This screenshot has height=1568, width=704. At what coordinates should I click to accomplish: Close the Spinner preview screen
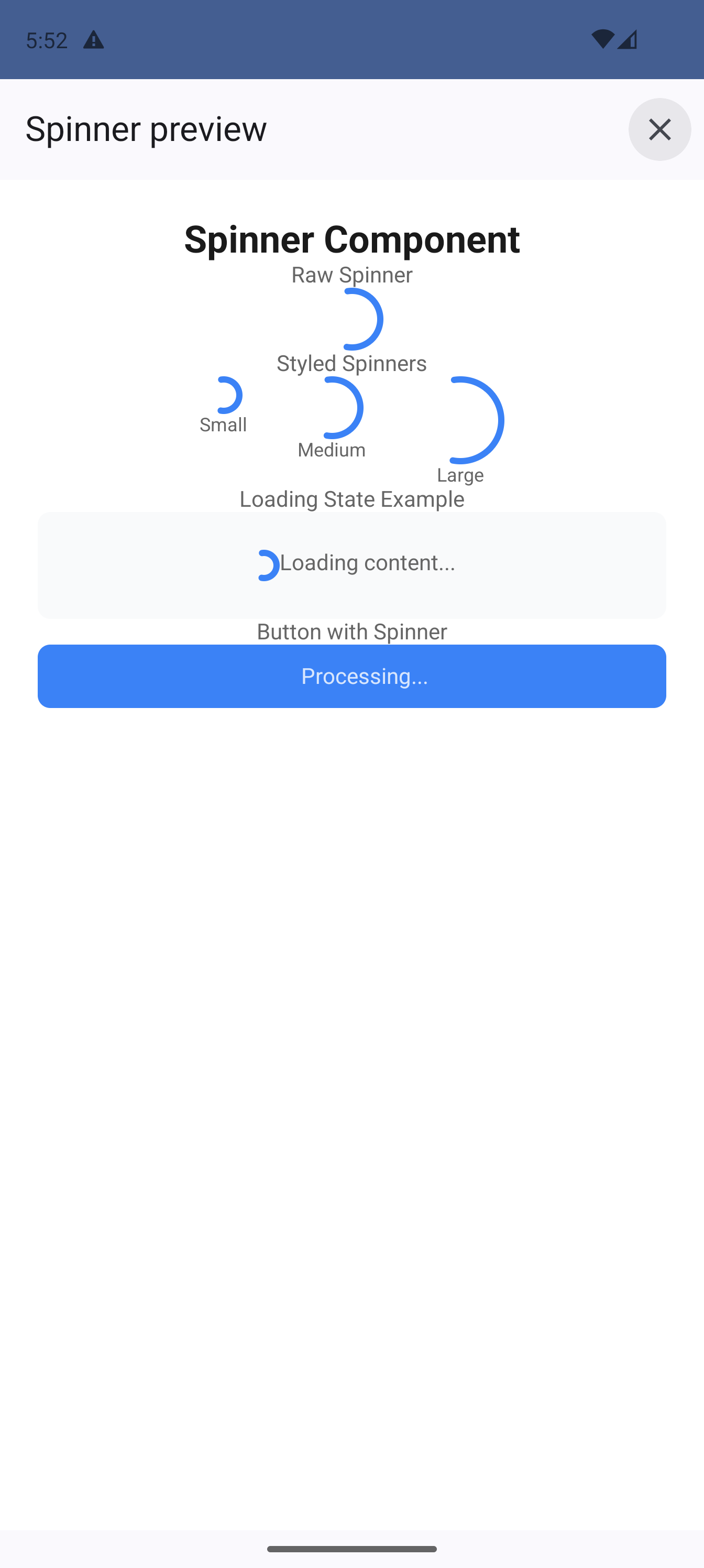coord(659,129)
